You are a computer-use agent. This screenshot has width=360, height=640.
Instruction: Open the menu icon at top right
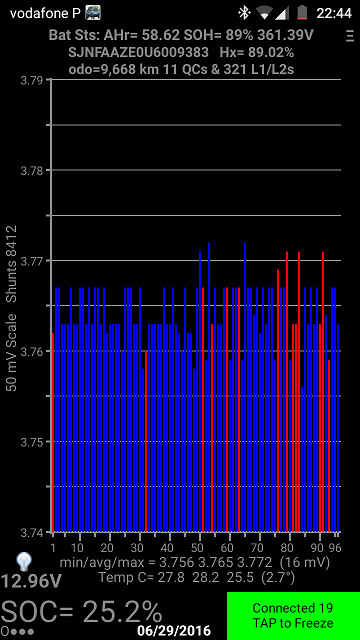coord(349,36)
